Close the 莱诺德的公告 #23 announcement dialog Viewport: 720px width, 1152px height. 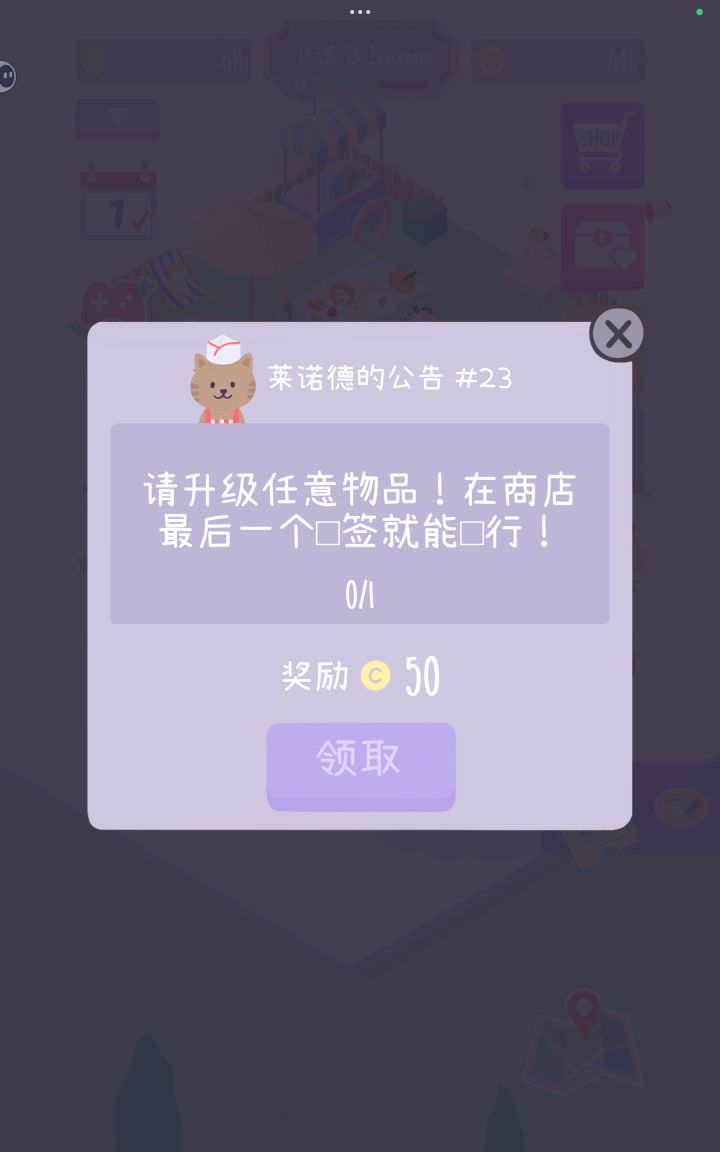pos(617,334)
